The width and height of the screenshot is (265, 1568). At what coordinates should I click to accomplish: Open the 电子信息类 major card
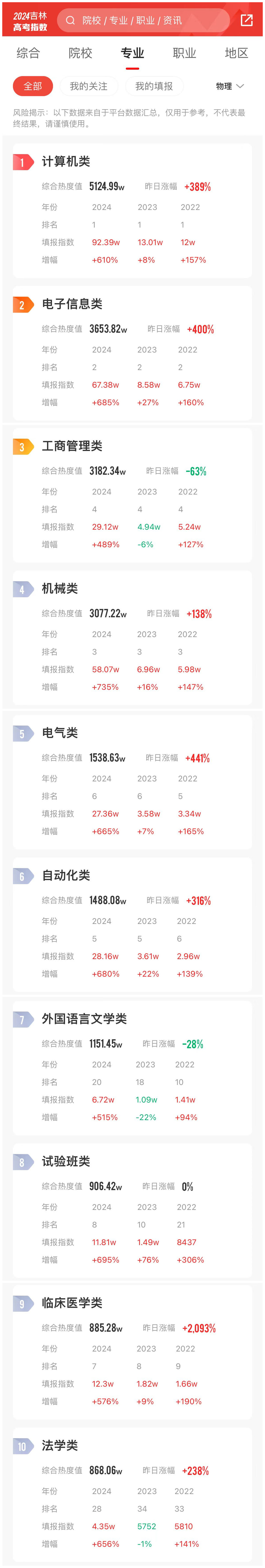point(72,304)
